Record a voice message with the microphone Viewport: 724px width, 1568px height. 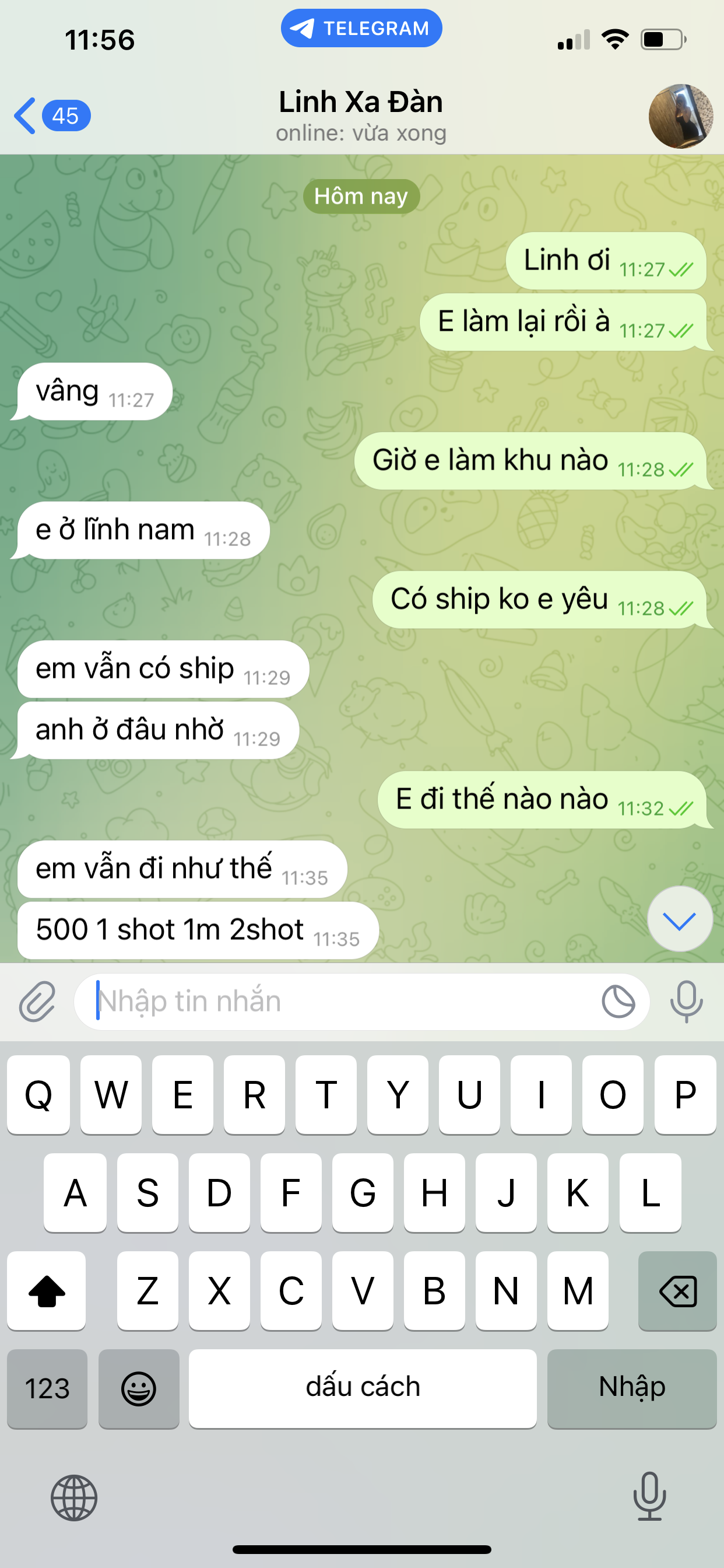(x=686, y=1002)
